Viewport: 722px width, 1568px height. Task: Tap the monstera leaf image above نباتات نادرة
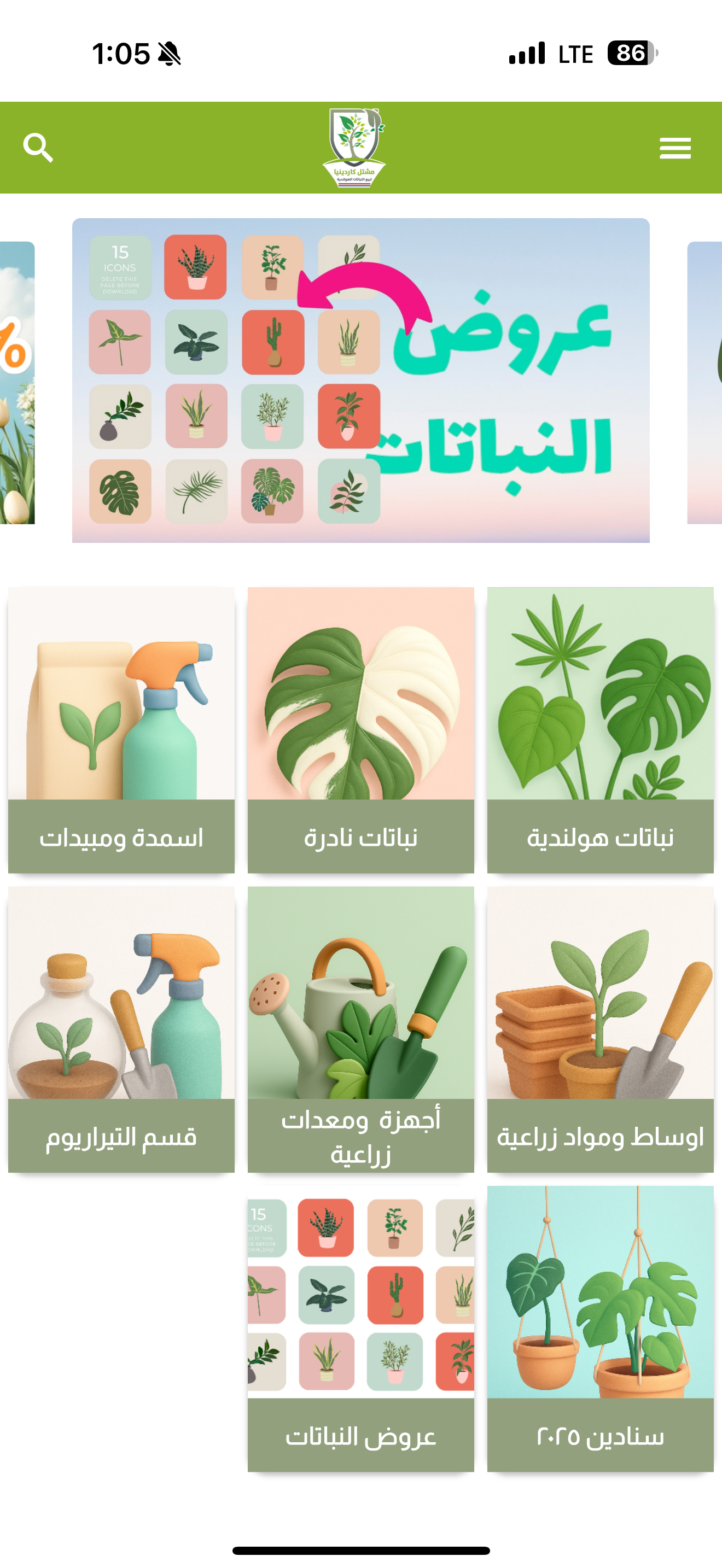coord(361,700)
